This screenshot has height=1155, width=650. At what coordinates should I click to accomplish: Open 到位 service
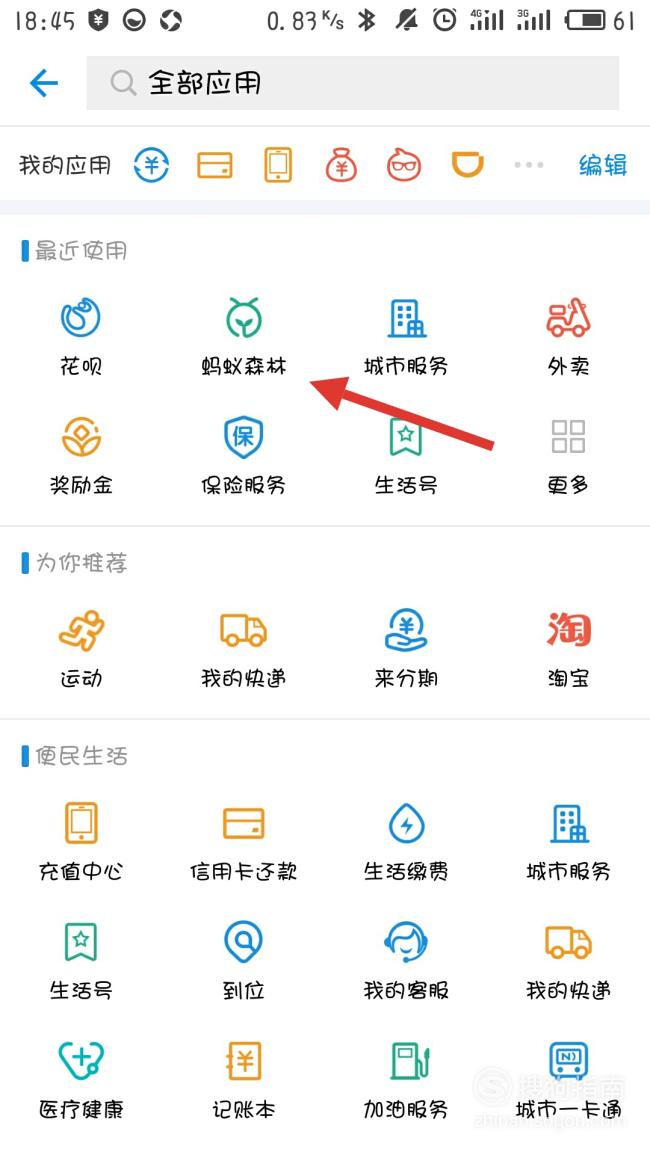pyautogui.click(x=243, y=961)
